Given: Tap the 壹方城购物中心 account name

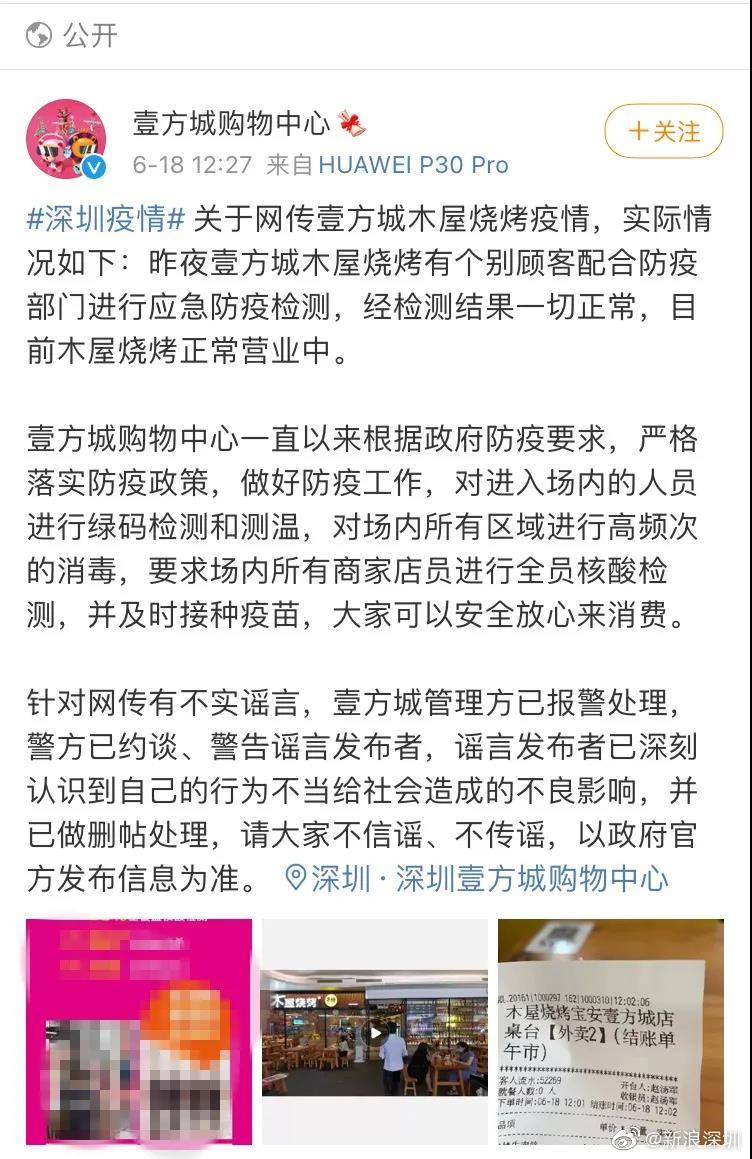Looking at the screenshot, I should pyautogui.click(x=231, y=123).
